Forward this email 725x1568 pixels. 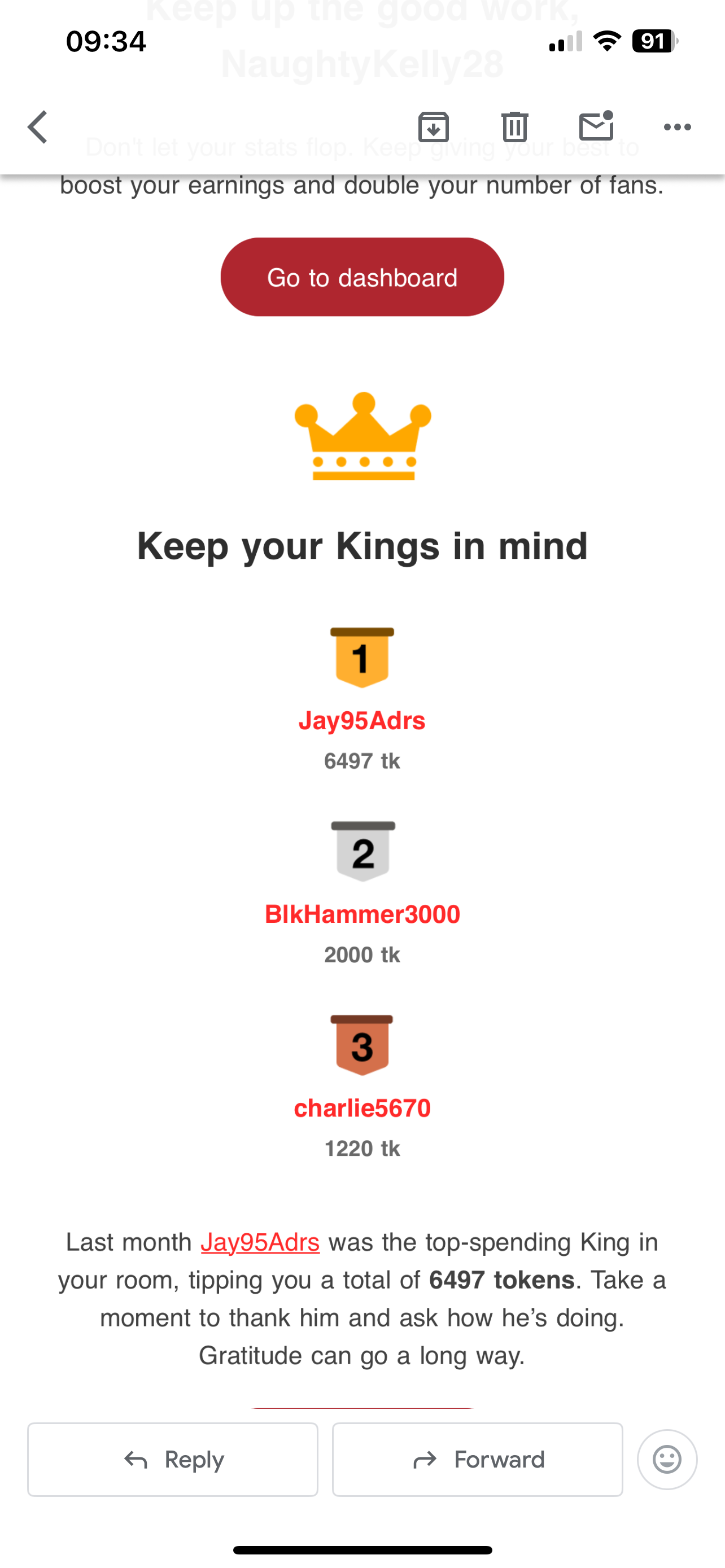click(x=478, y=1460)
